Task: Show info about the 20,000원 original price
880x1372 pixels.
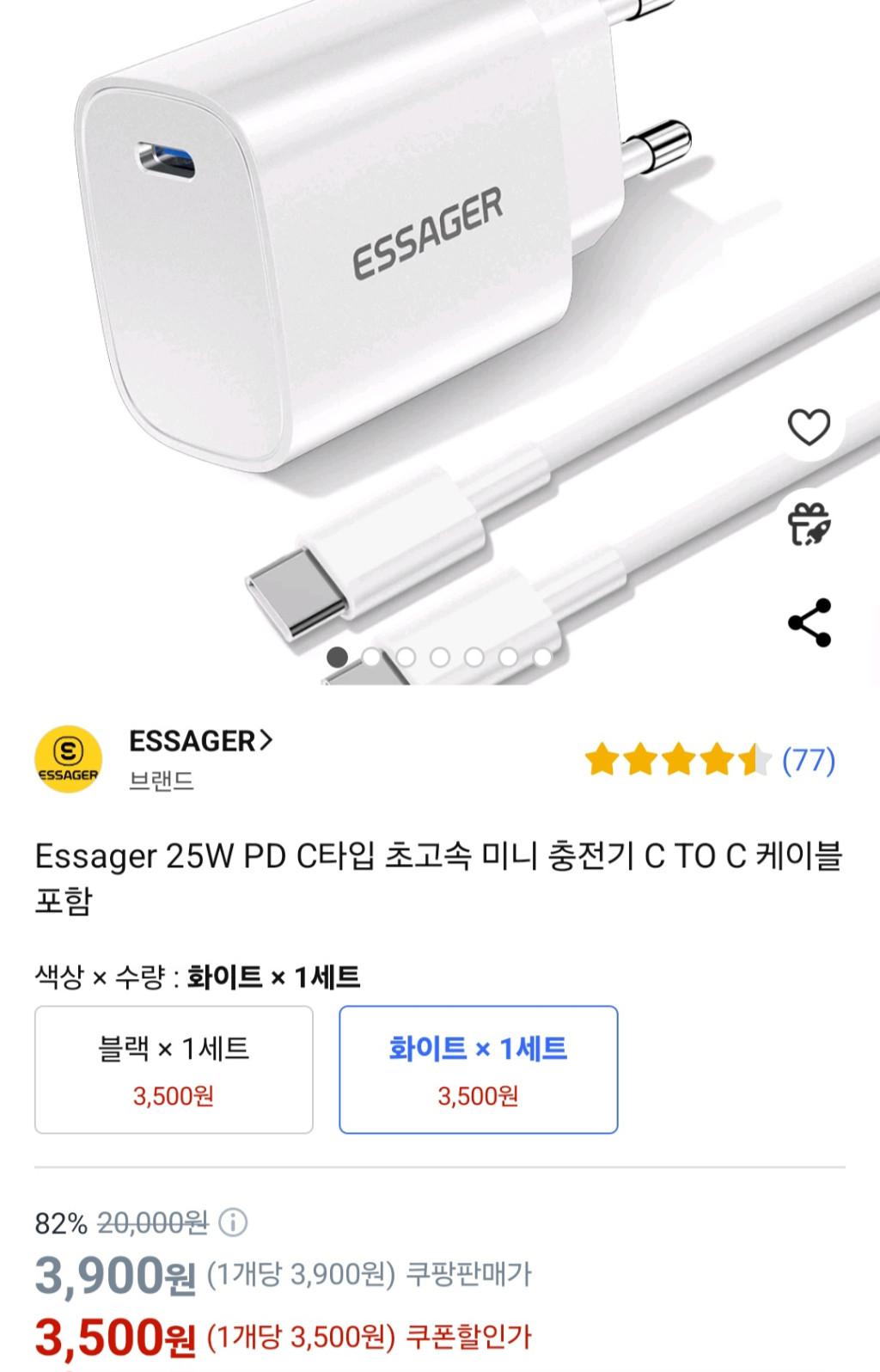Action: [x=233, y=1222]
